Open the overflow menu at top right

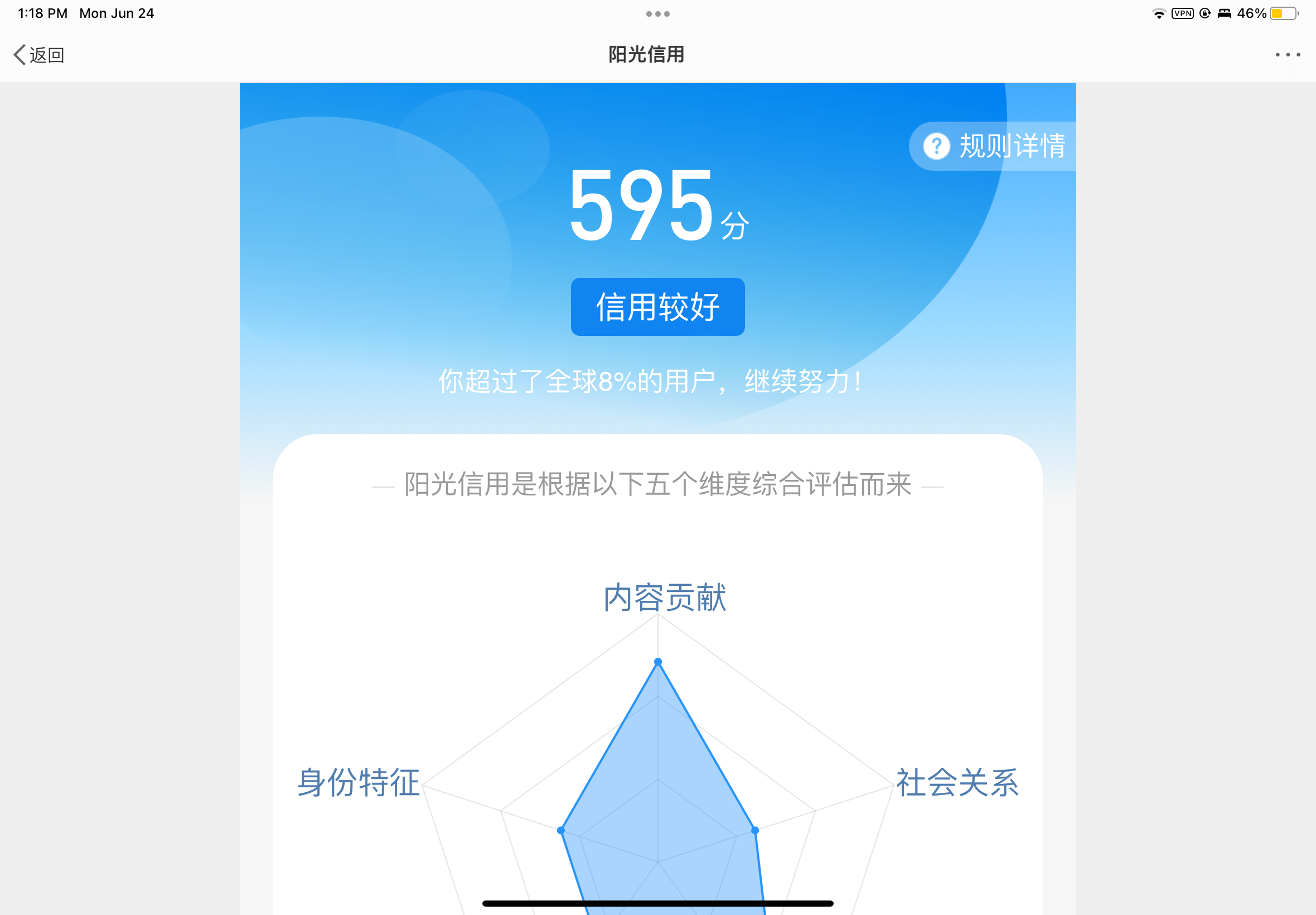point(1288,55)
